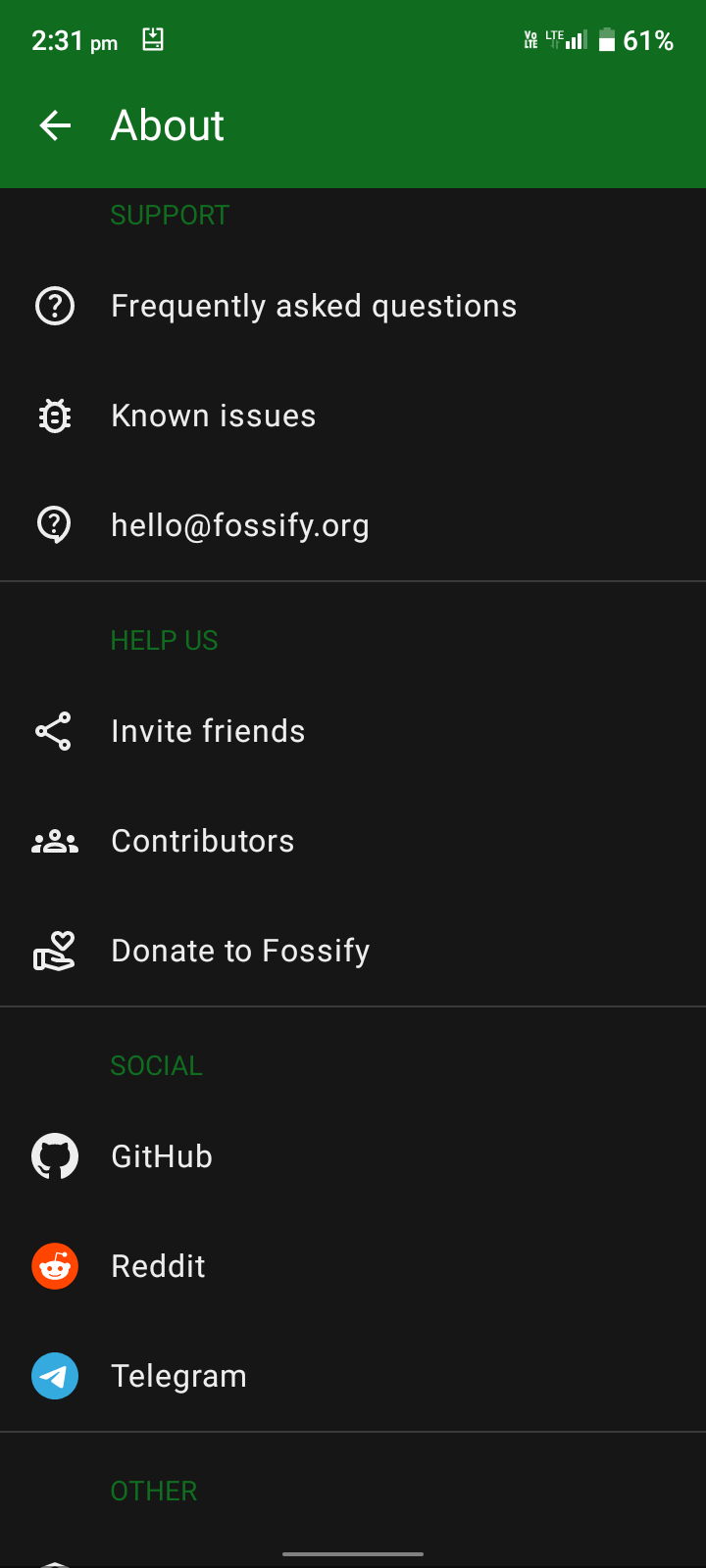Open the Known issues row
The width and height of the screenshot is (706, 1568).
click(x=353, y=416)
